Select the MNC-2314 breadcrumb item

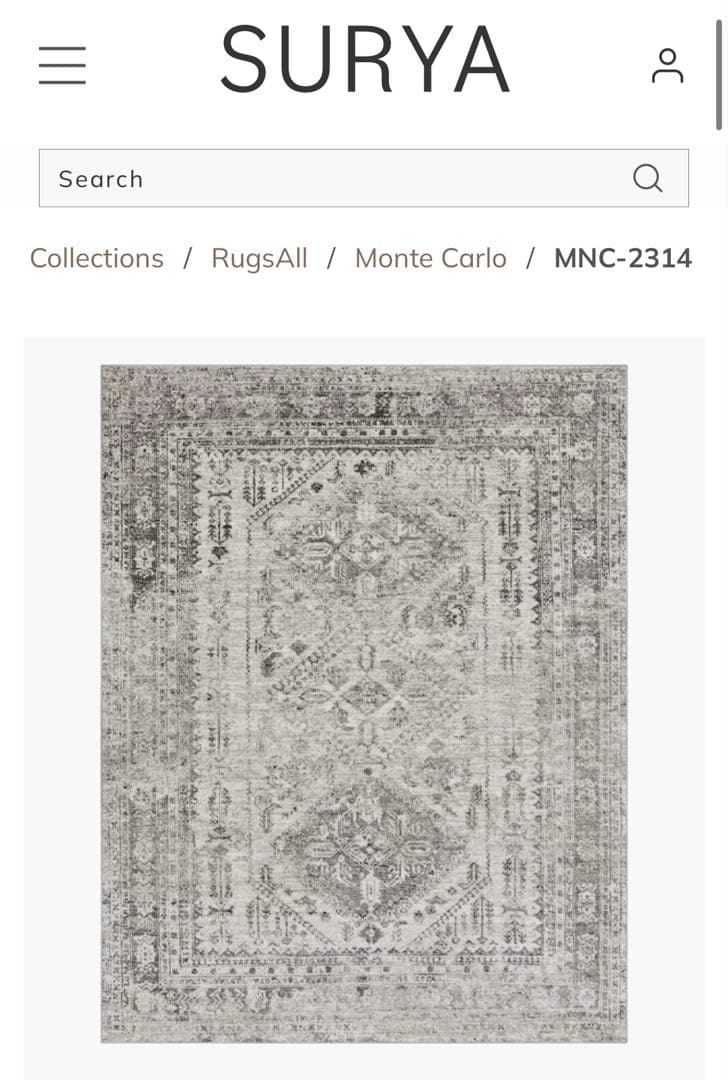click(622, 258)
